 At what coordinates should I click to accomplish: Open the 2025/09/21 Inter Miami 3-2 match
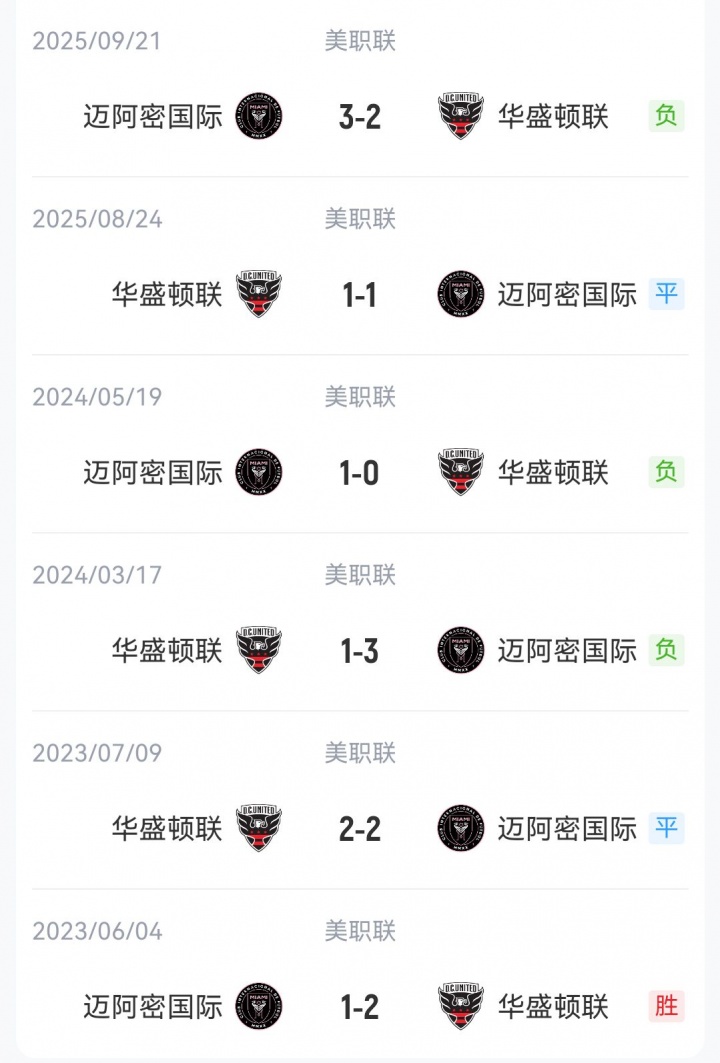pyautogui.click(x=360, y=116)
